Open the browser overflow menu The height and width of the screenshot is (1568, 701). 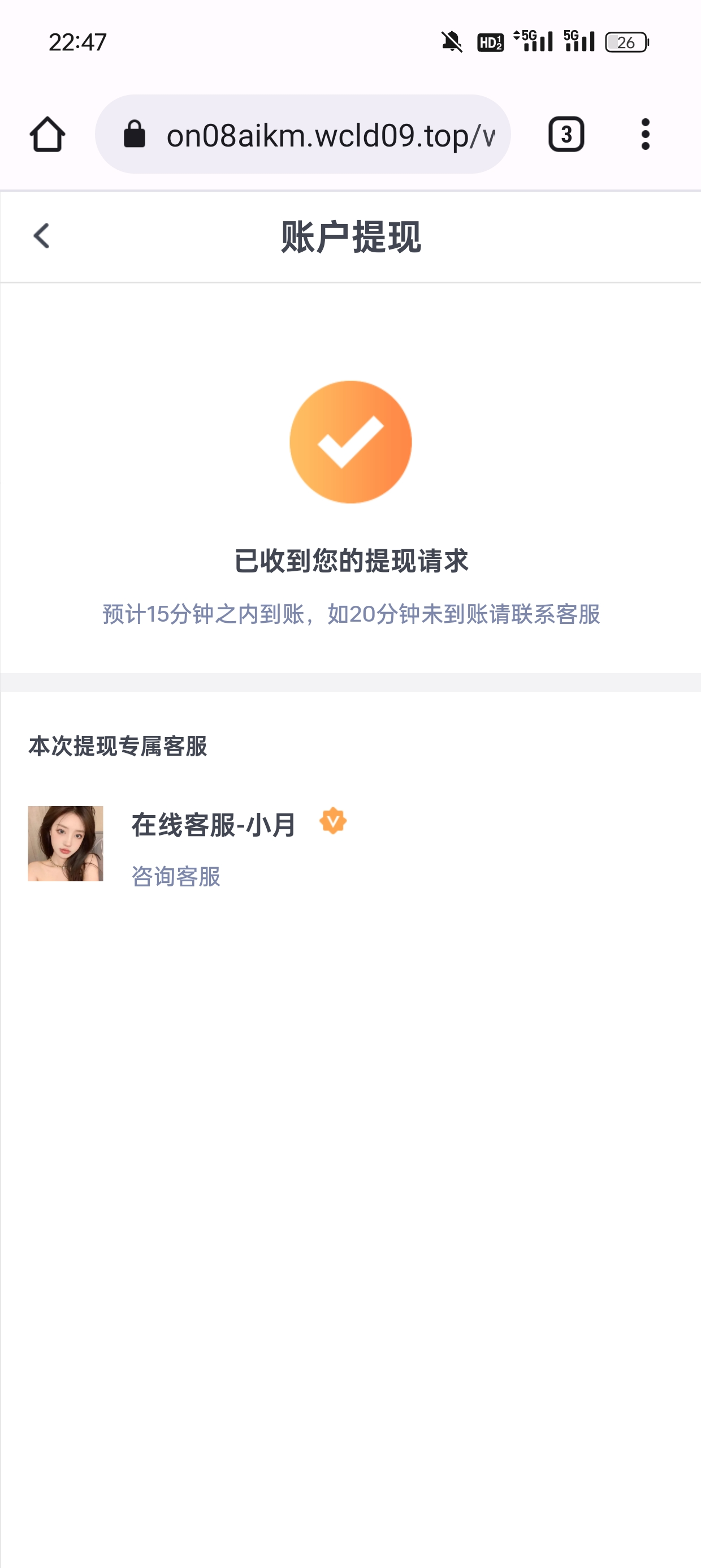(x=645, y=135)
